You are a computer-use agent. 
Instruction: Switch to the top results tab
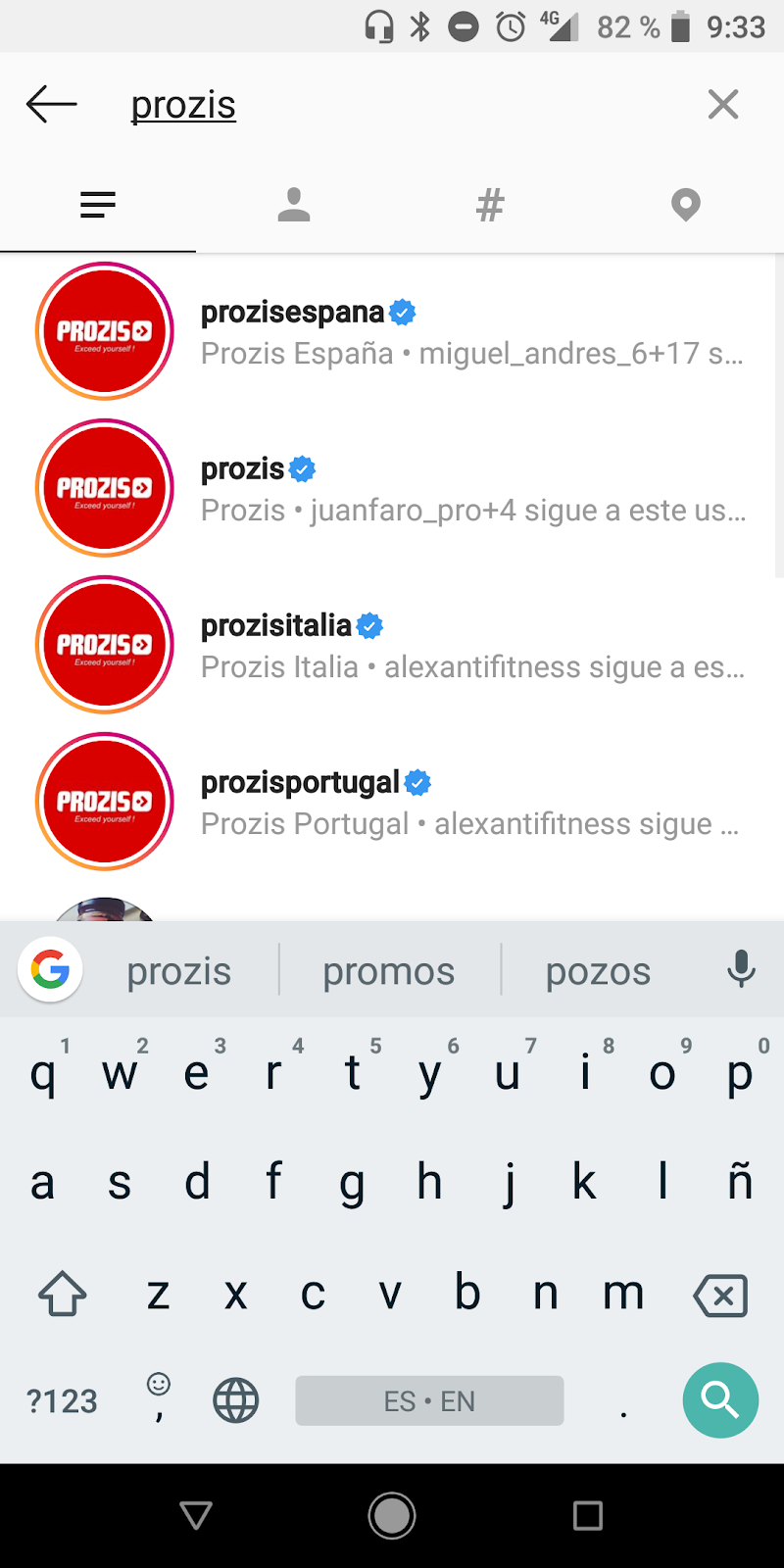pos(98,204)
